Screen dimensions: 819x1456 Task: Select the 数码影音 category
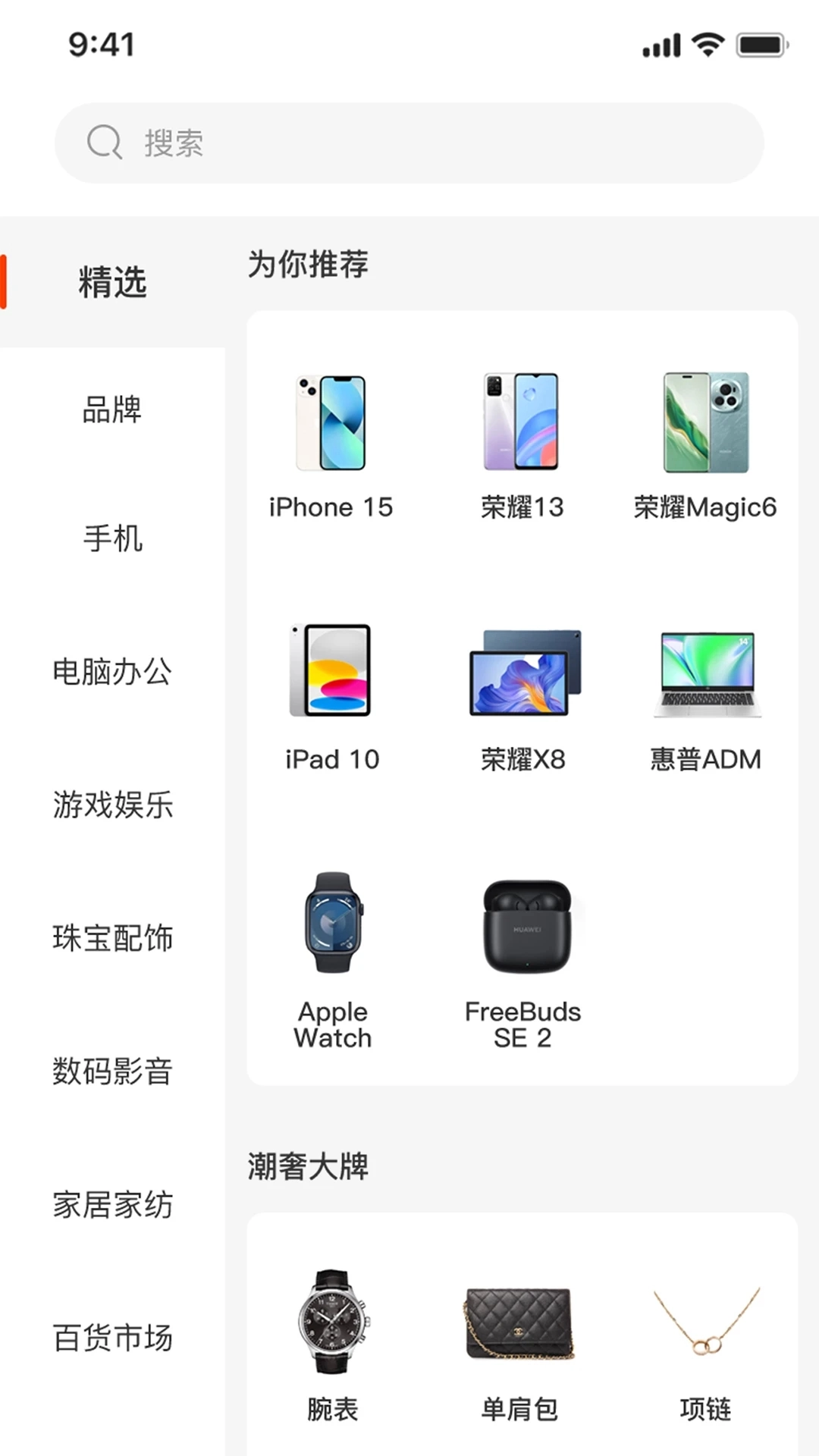coord(111,1071)
